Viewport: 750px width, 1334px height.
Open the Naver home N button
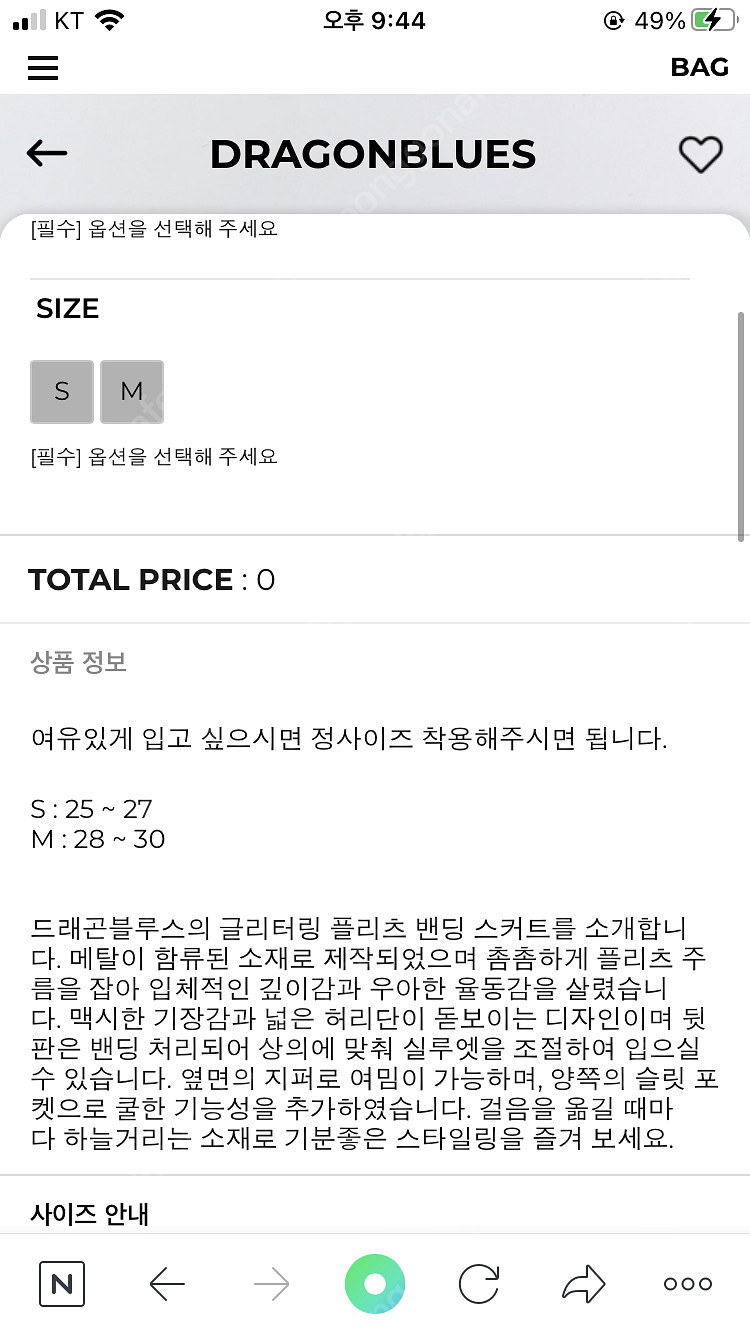point(62,1284)
